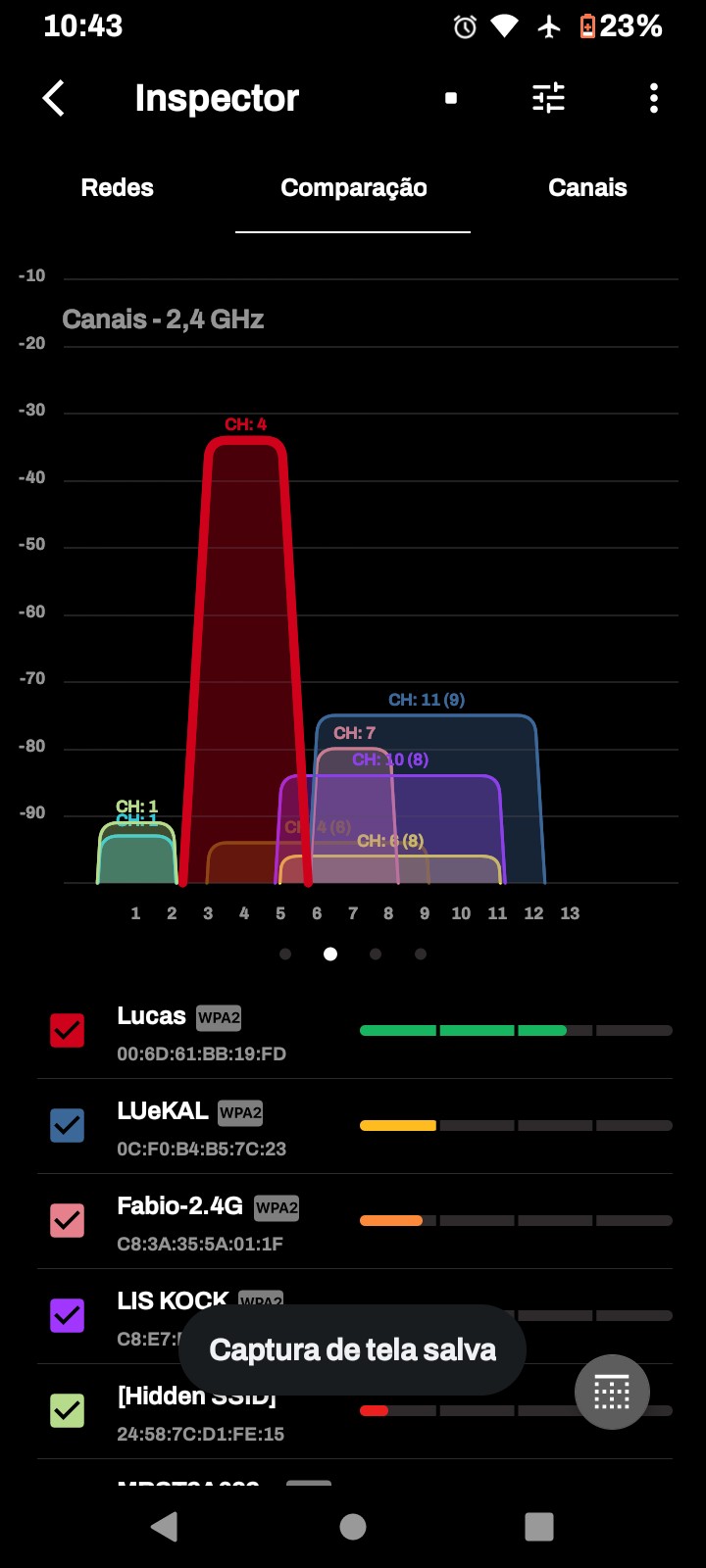Toggle the LIS KOCK network checkbox
This screenshot has height=1568, width=706.
tap(68, 1315)
